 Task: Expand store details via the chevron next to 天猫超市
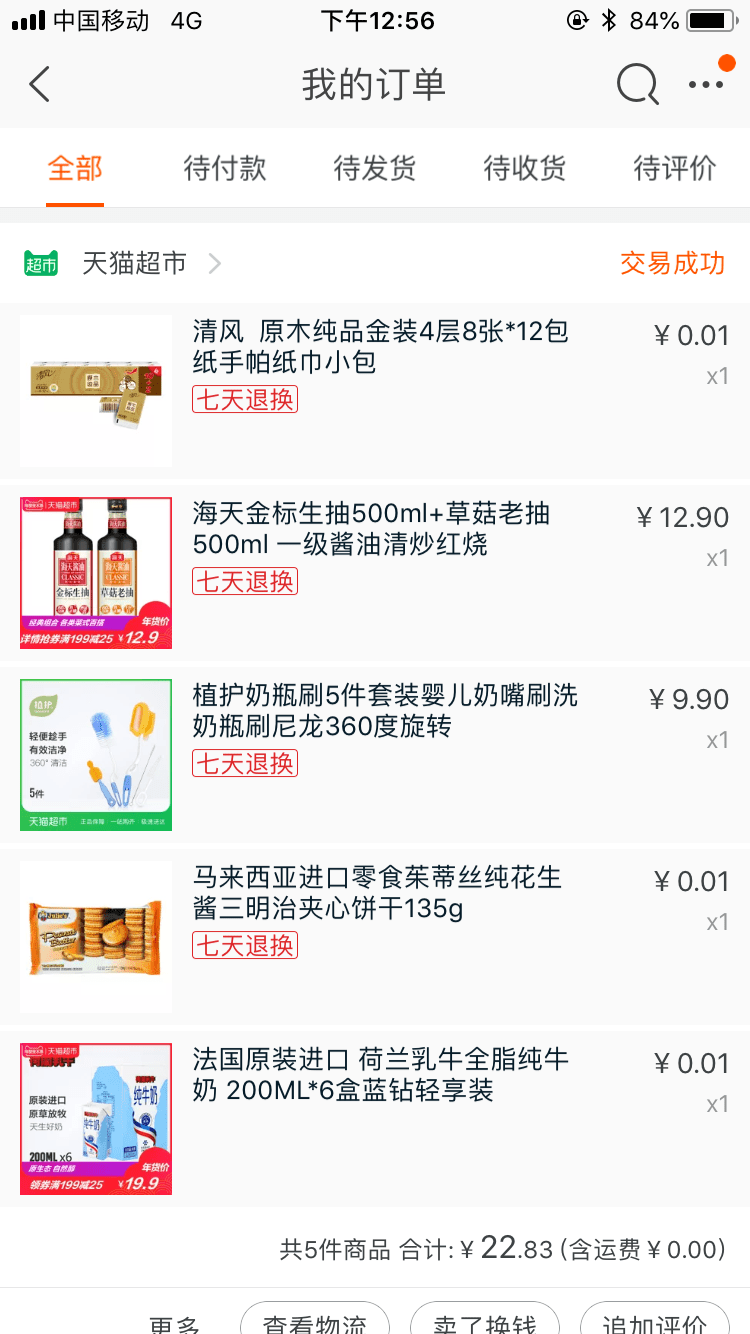tap(214, 263)
